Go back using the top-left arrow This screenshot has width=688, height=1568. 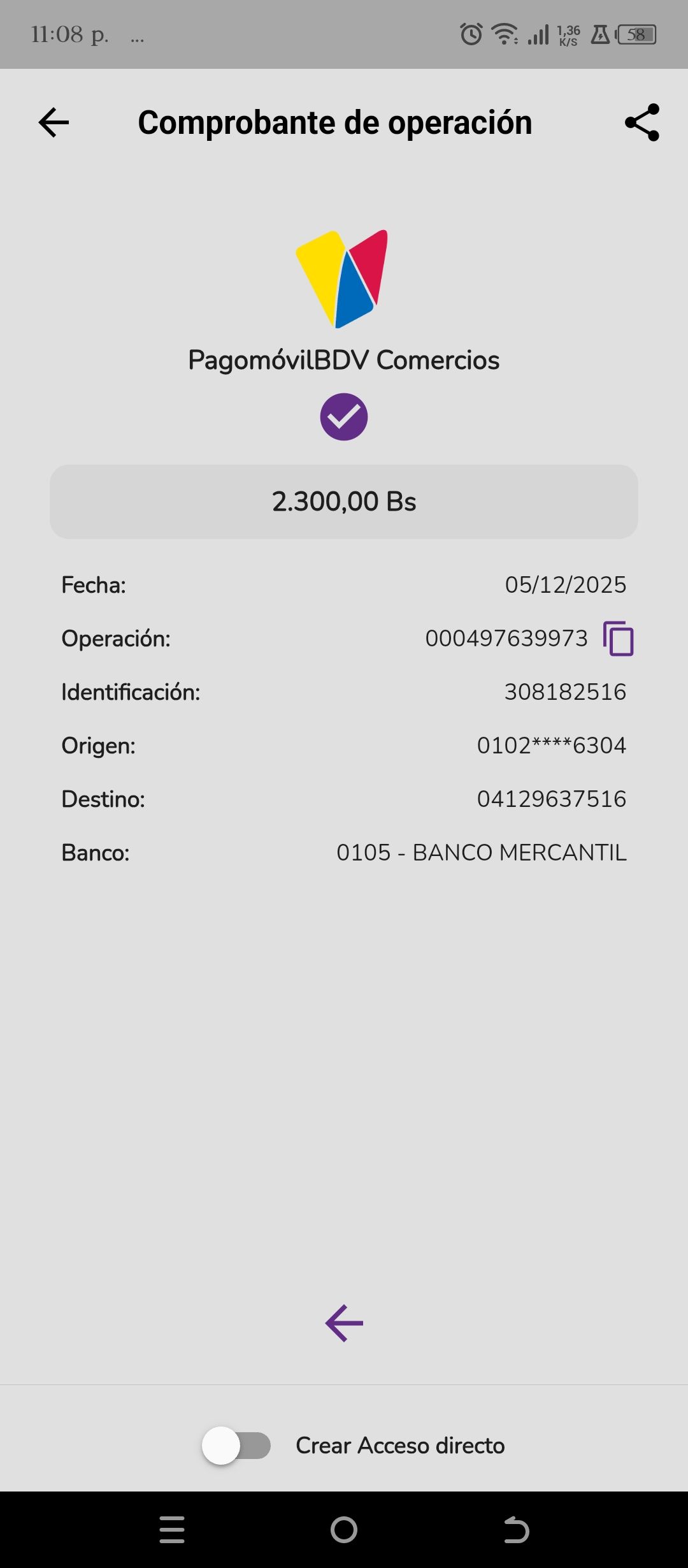point(54,122)
